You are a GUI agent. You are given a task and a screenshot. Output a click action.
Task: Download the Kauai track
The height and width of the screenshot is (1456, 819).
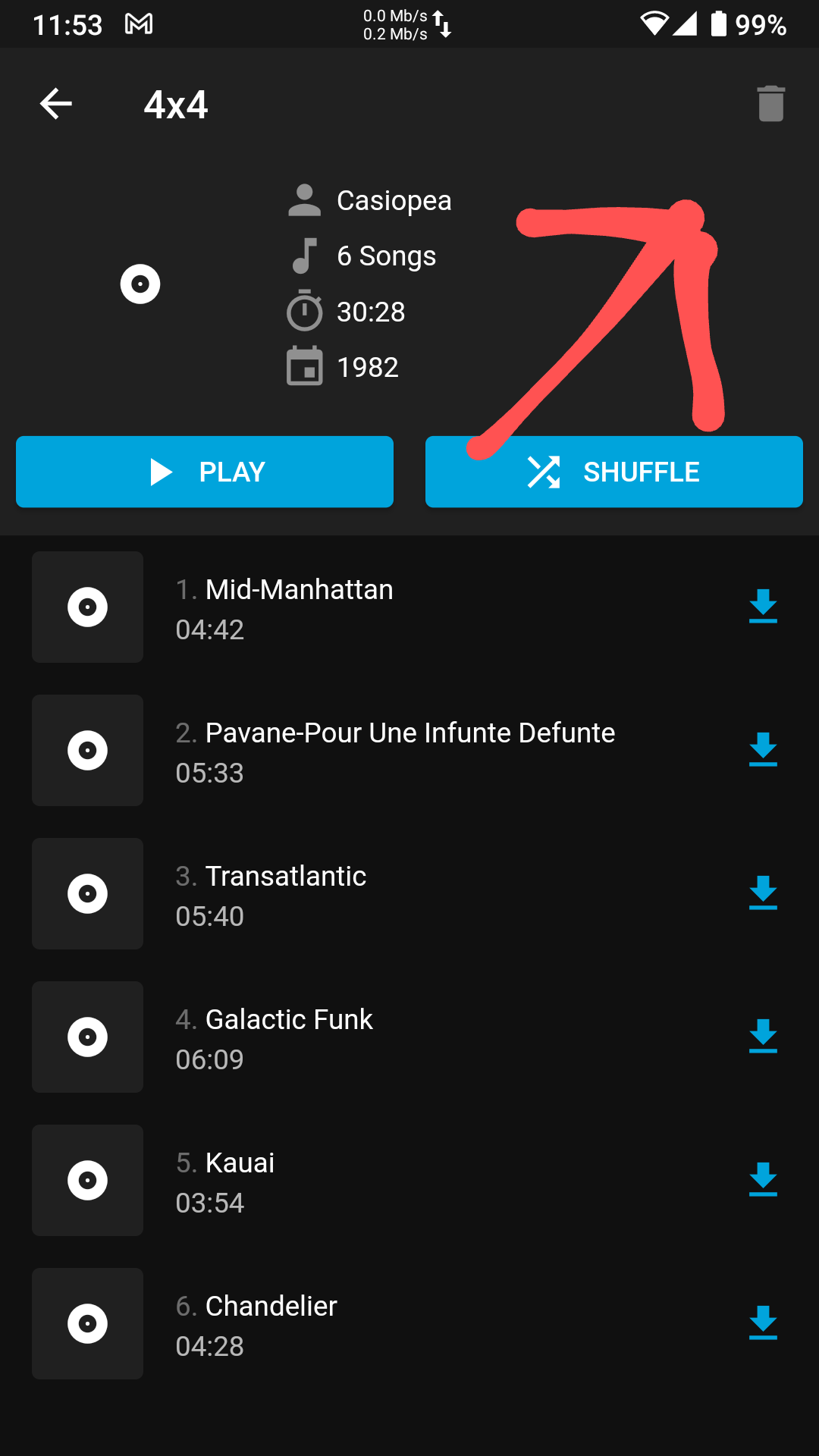pyautogui.click(x=763, y=1180)
